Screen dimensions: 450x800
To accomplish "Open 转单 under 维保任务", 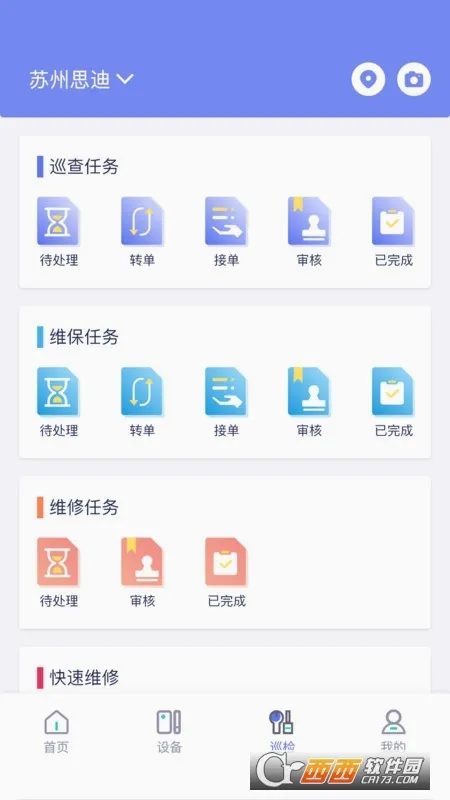I will [142, 402].
